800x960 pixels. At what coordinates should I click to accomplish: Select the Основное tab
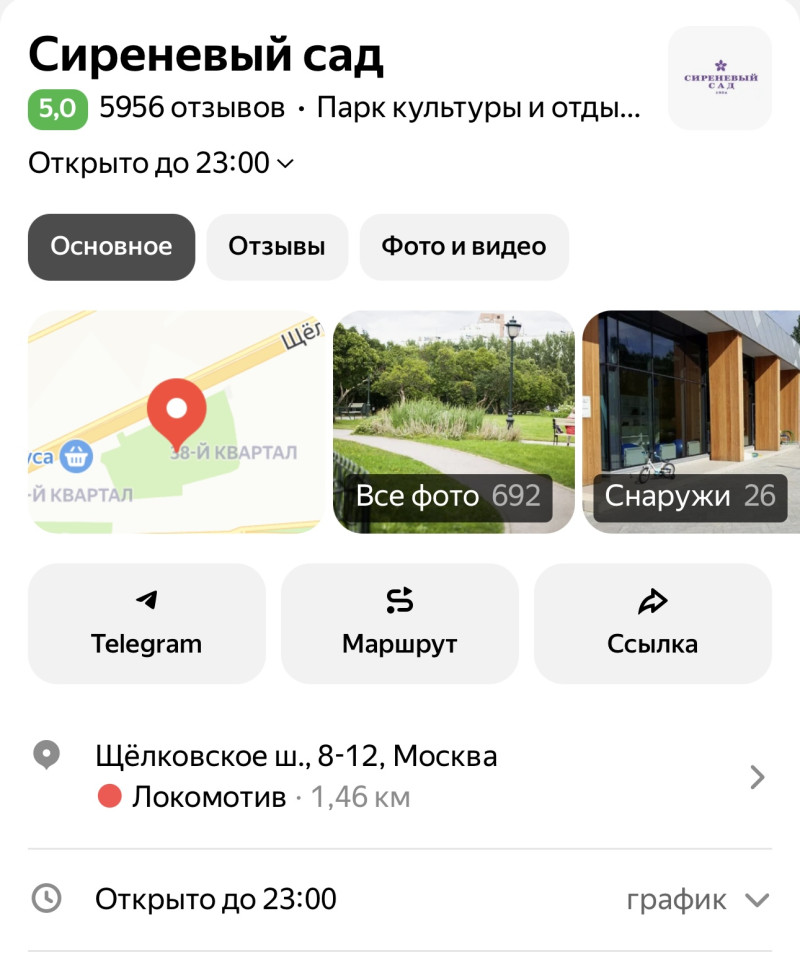(111, 247)
